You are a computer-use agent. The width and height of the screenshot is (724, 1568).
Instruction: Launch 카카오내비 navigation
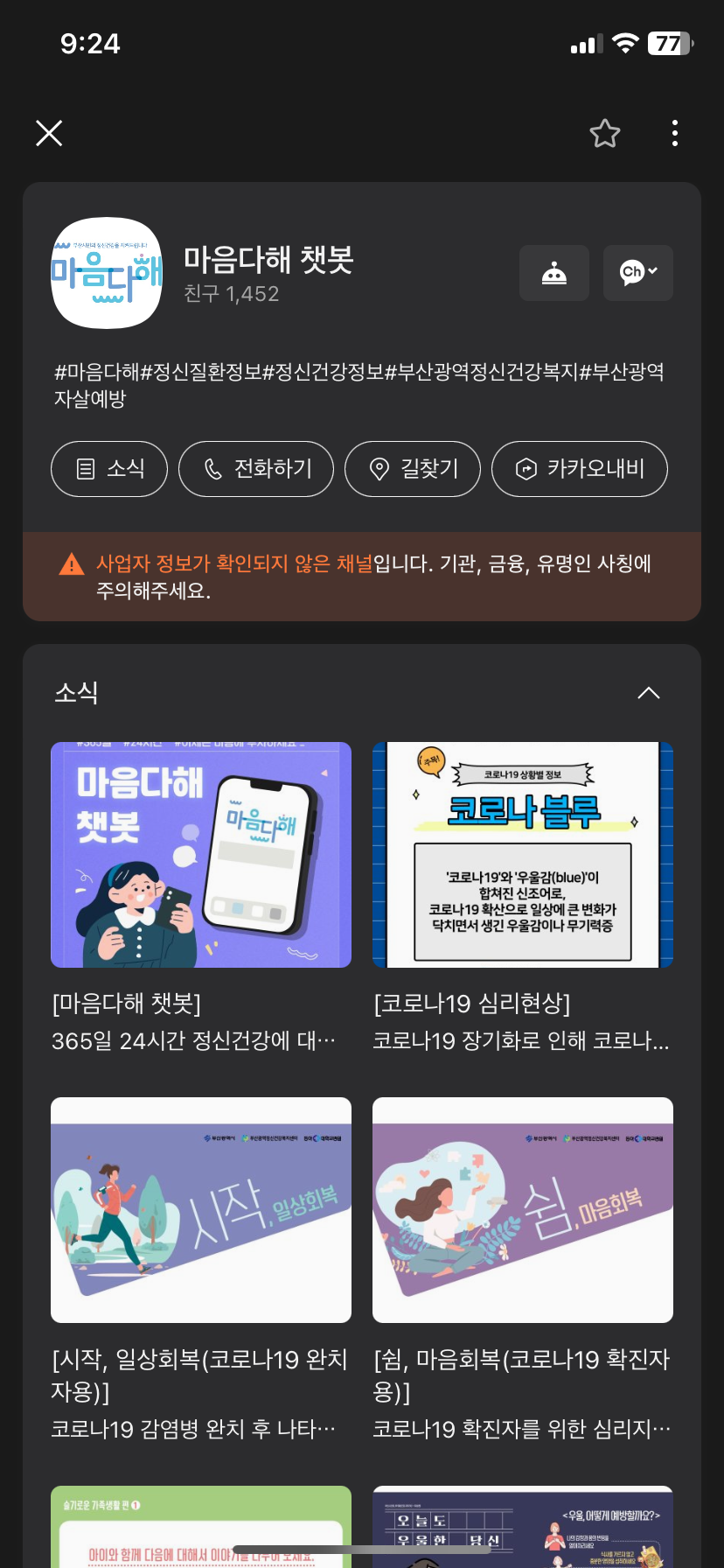click(x=579, y=469)
